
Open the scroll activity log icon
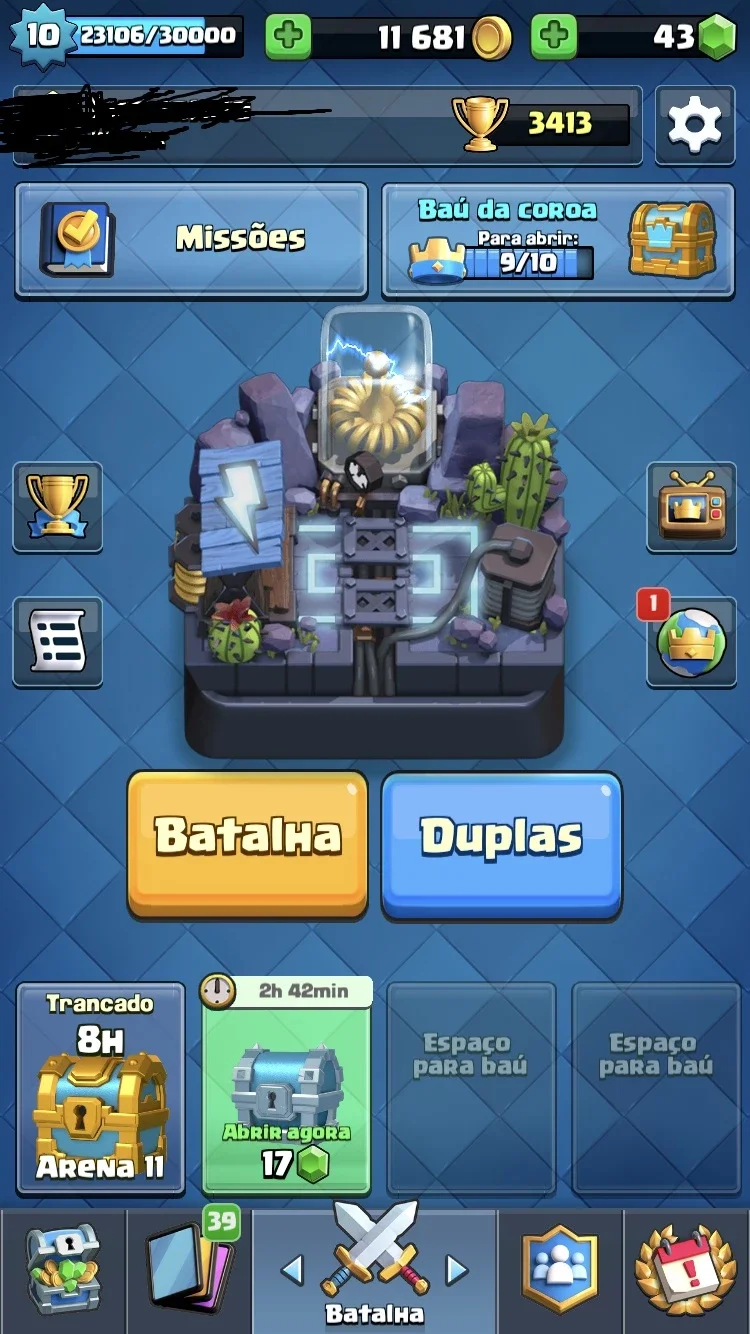pyautogui.click(x=57, y=642)
